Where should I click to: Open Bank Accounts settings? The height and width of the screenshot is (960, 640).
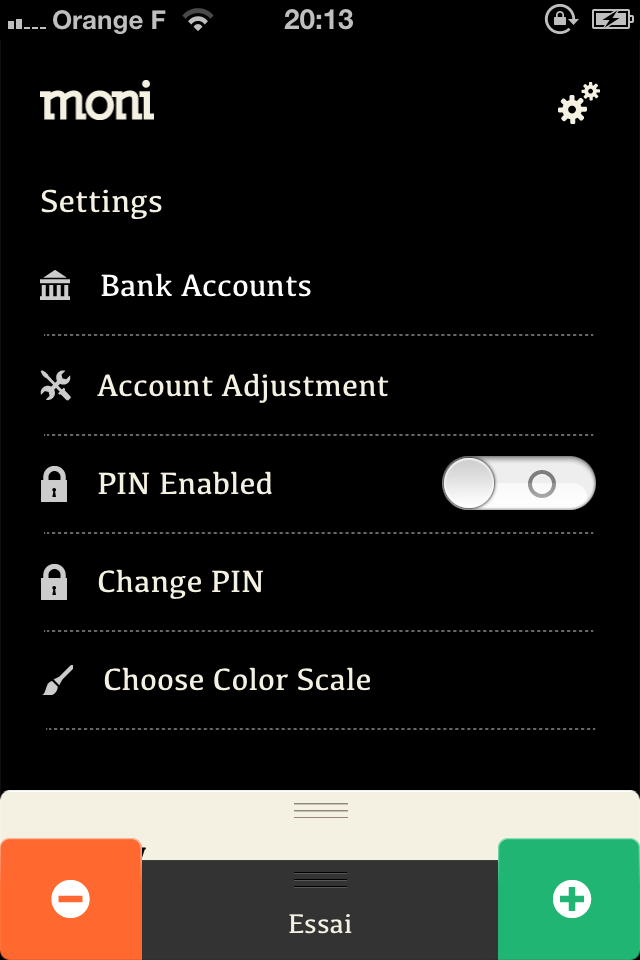click(x=205, y=286)
